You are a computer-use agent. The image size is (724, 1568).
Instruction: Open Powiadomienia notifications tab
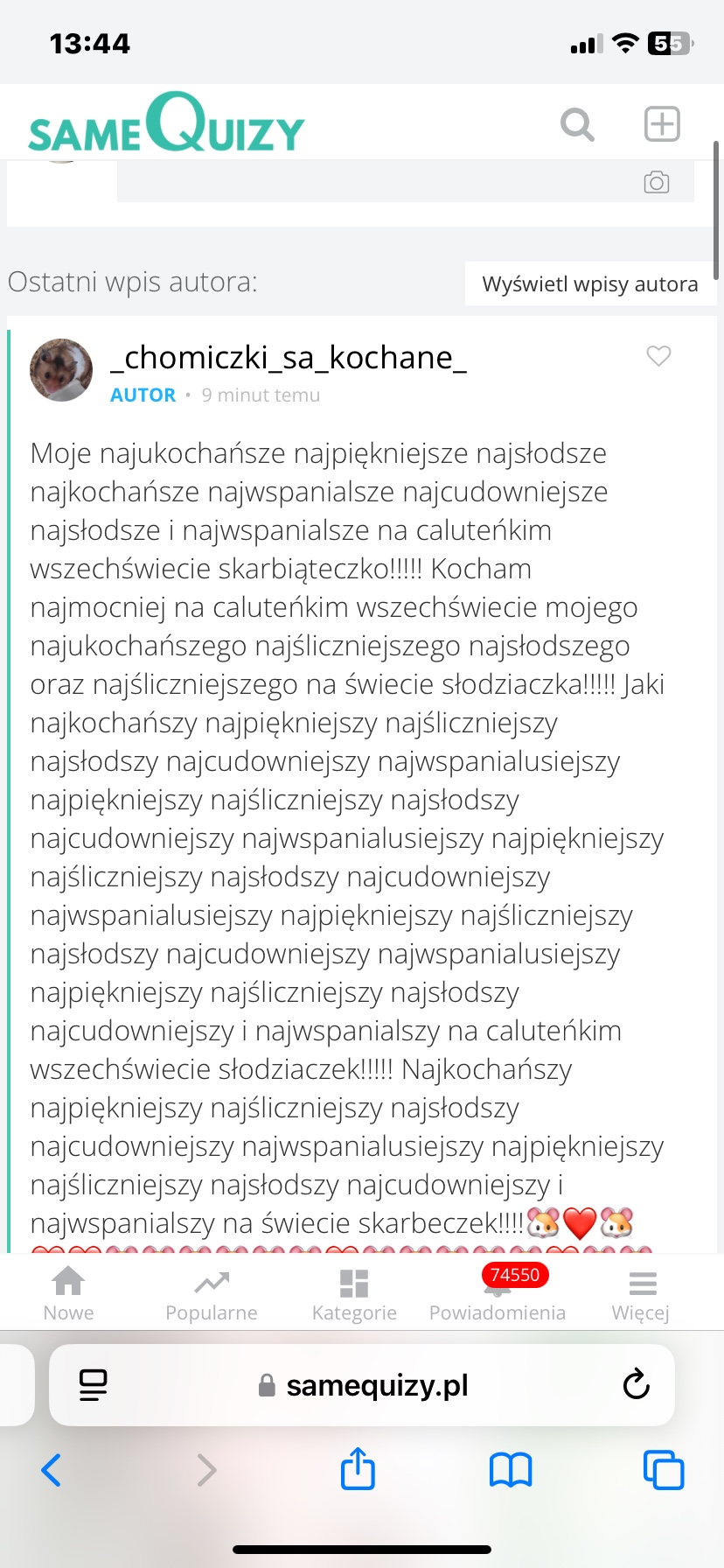coord(498,1294)
